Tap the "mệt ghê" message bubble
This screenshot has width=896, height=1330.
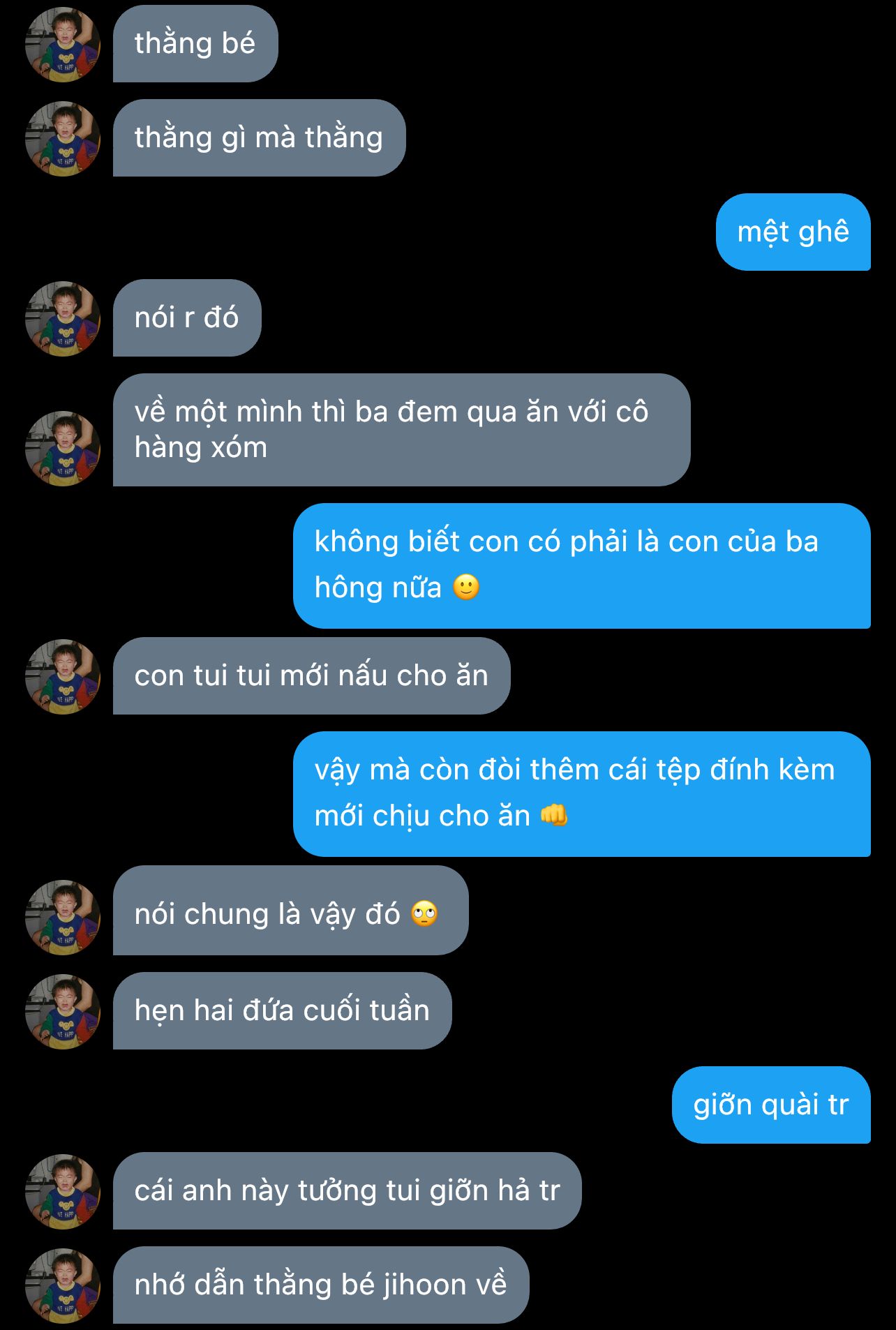(x=793, y=232)
